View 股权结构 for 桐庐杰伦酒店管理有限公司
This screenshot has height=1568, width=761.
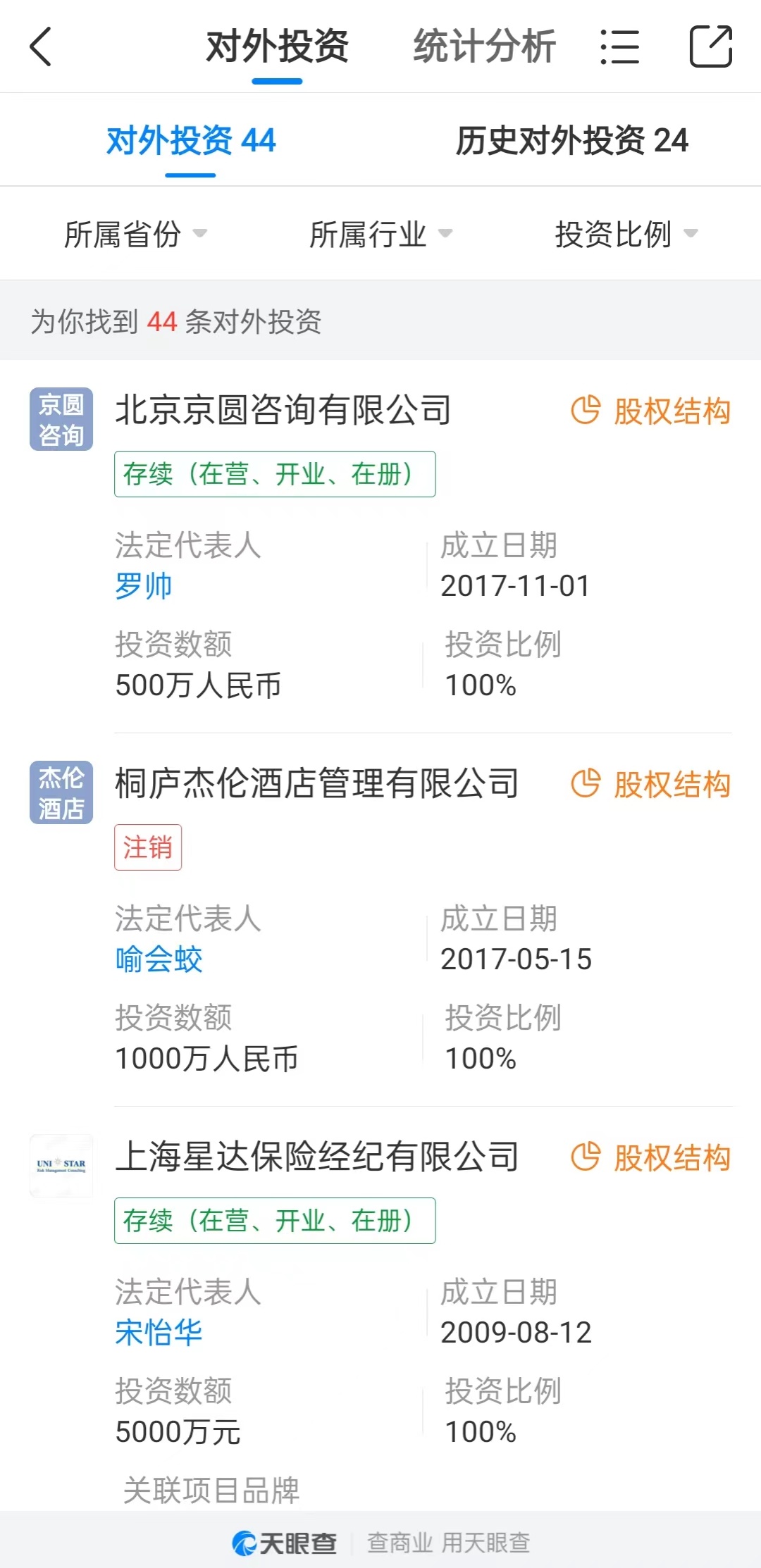coord(650,784)
